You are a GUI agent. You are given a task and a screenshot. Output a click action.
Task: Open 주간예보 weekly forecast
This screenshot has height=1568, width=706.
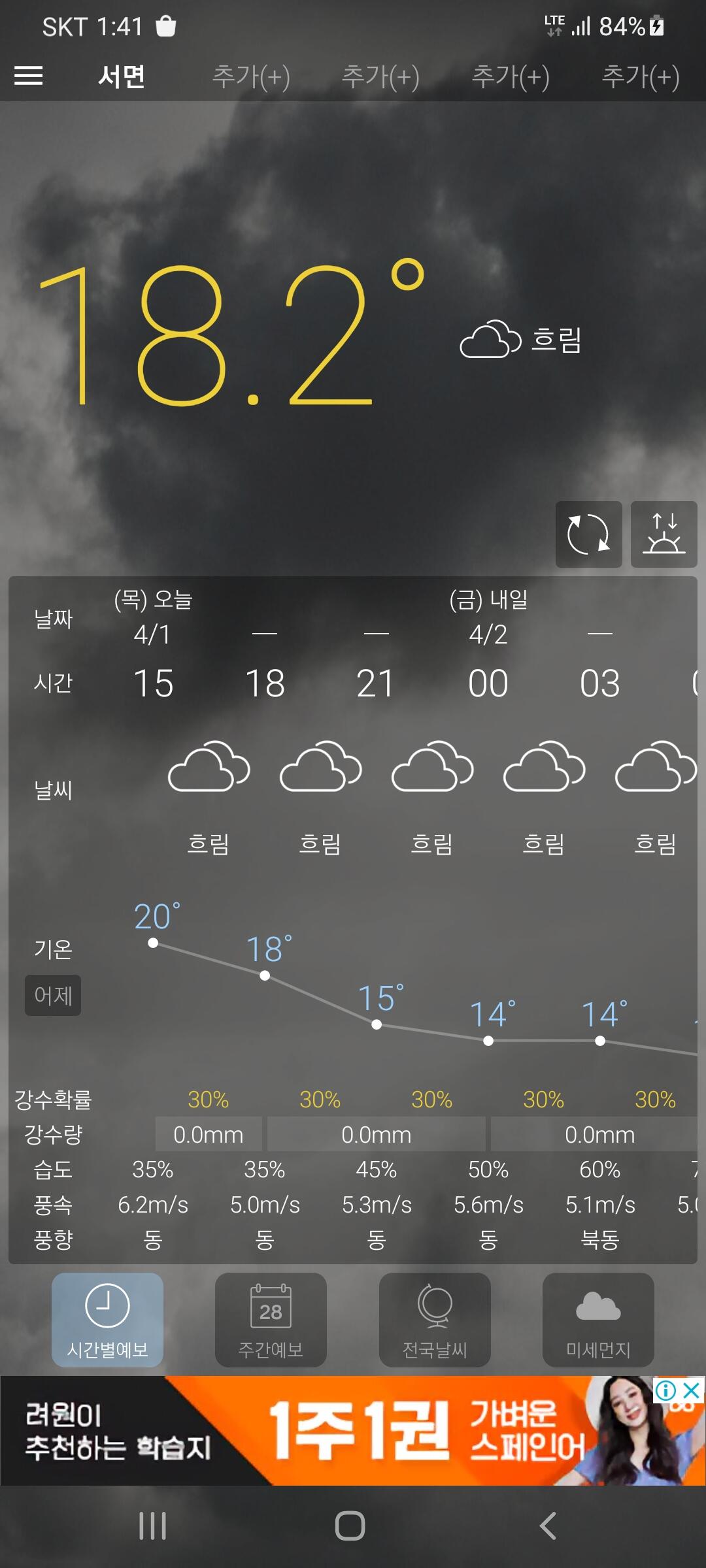click(271, 1320)
